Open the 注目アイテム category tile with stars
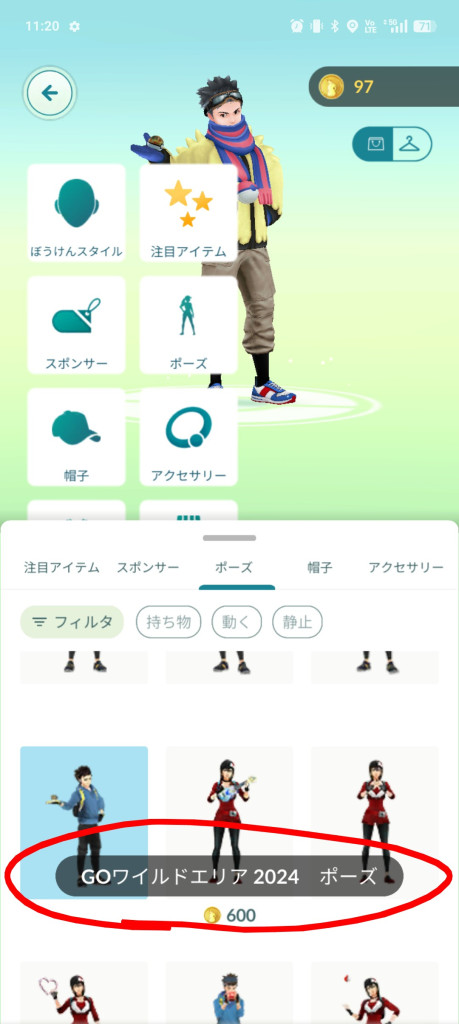Screen dimensions: 459x1024 pyautogui.click(x=188, y=213)
